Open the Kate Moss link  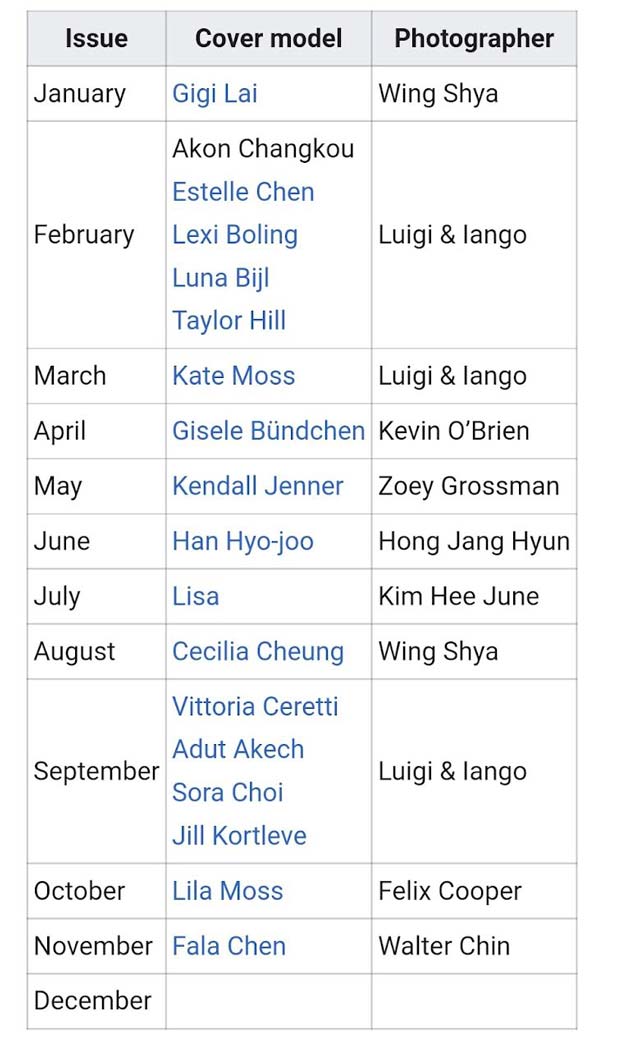(x=233, y=375)
